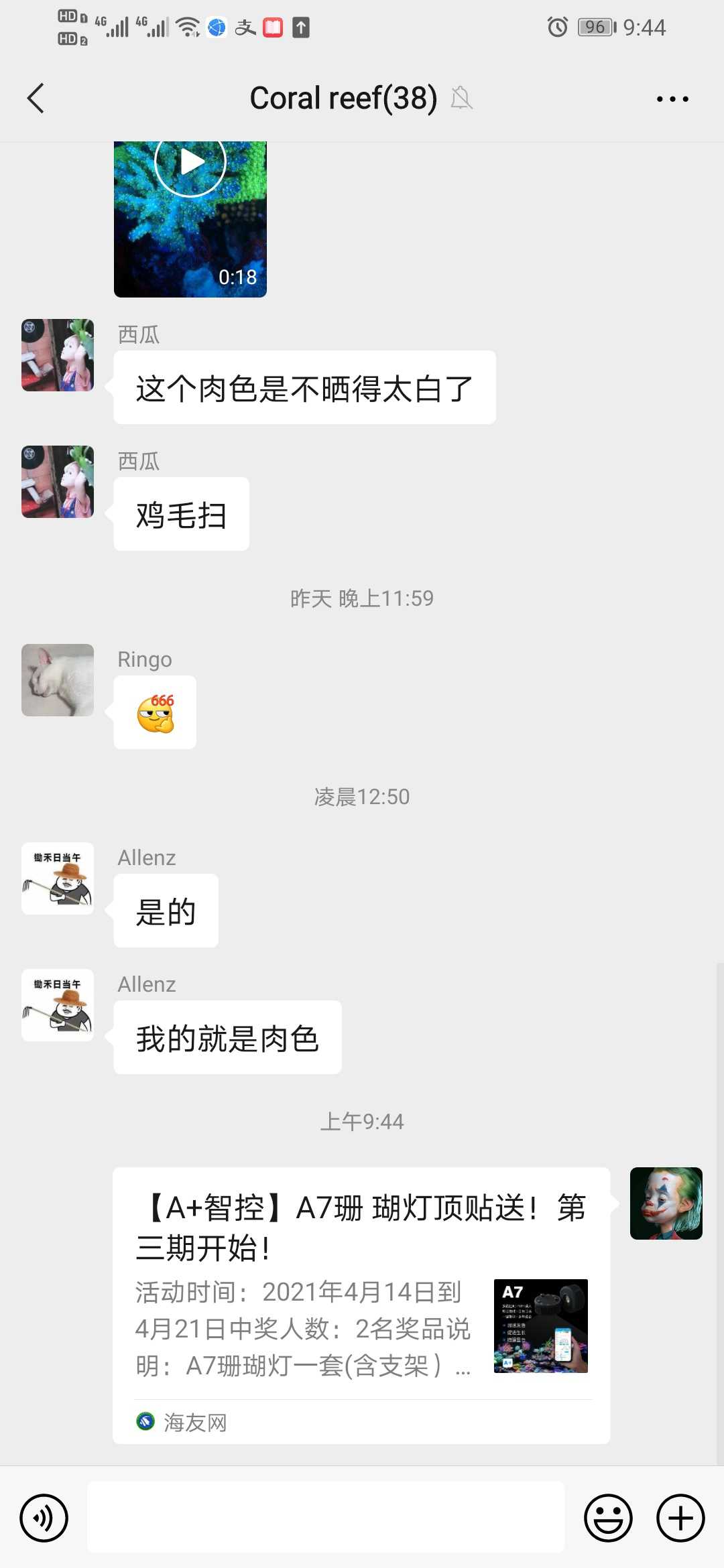Open the emoji sticker panel
The height and width of the screenshot is (1568, 724).
point(608,1518)
